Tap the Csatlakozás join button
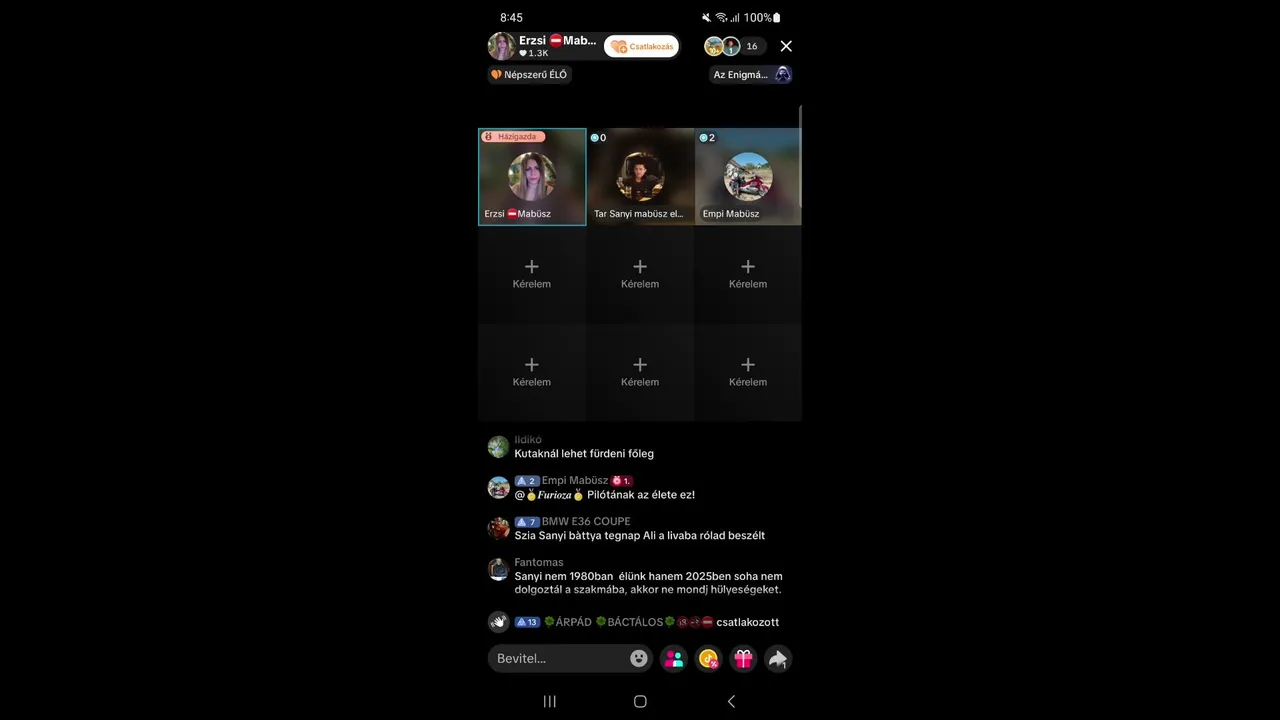The image size is (1280, 720). (641, 46)
